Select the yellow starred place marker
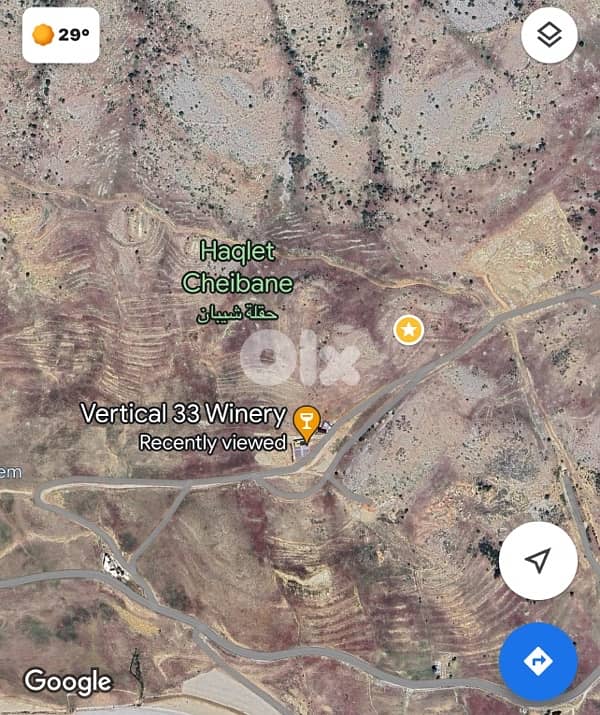This screenshot has height=715, width=600. click(408, 329)
